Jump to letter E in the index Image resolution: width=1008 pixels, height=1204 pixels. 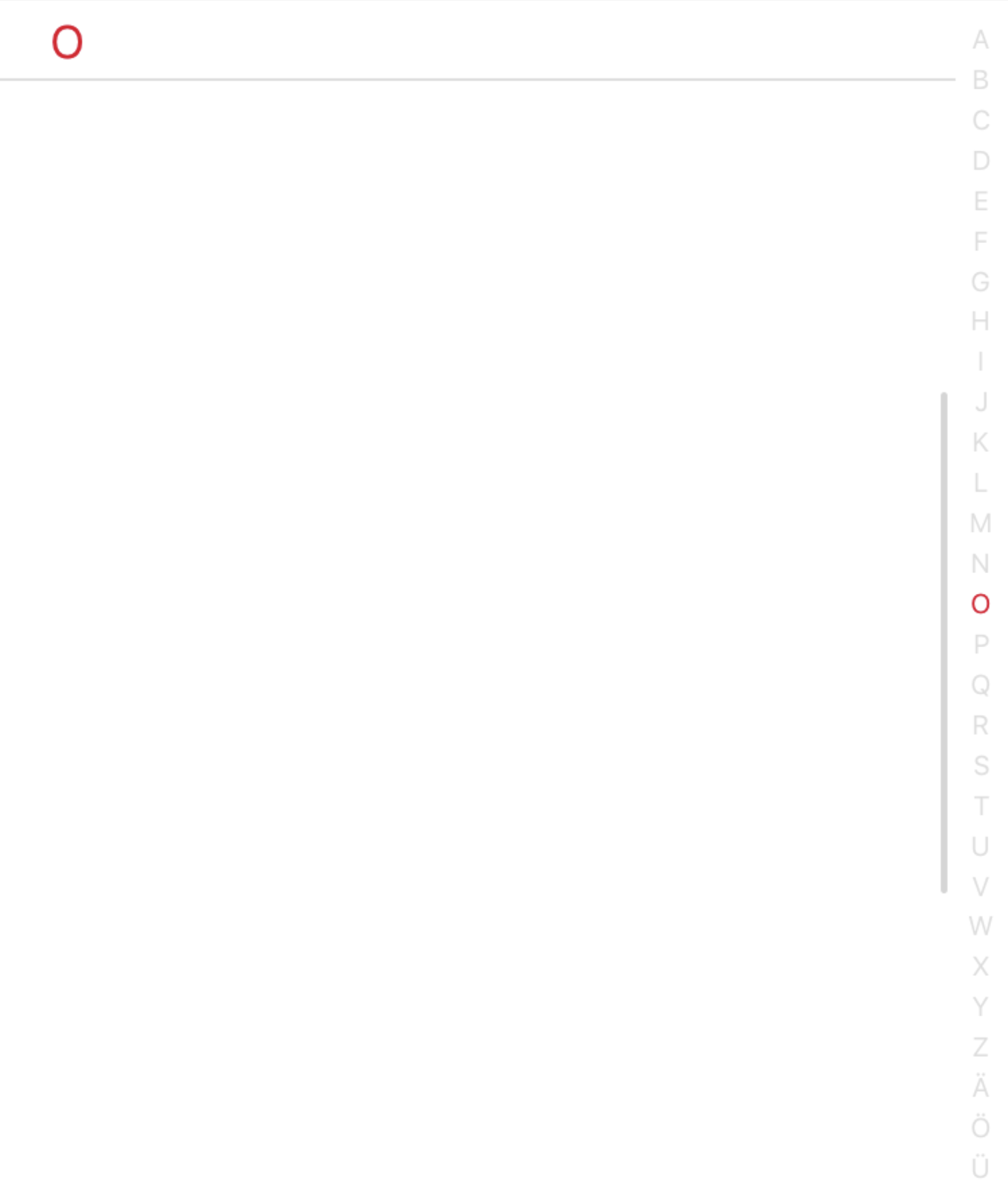[980, 198]
